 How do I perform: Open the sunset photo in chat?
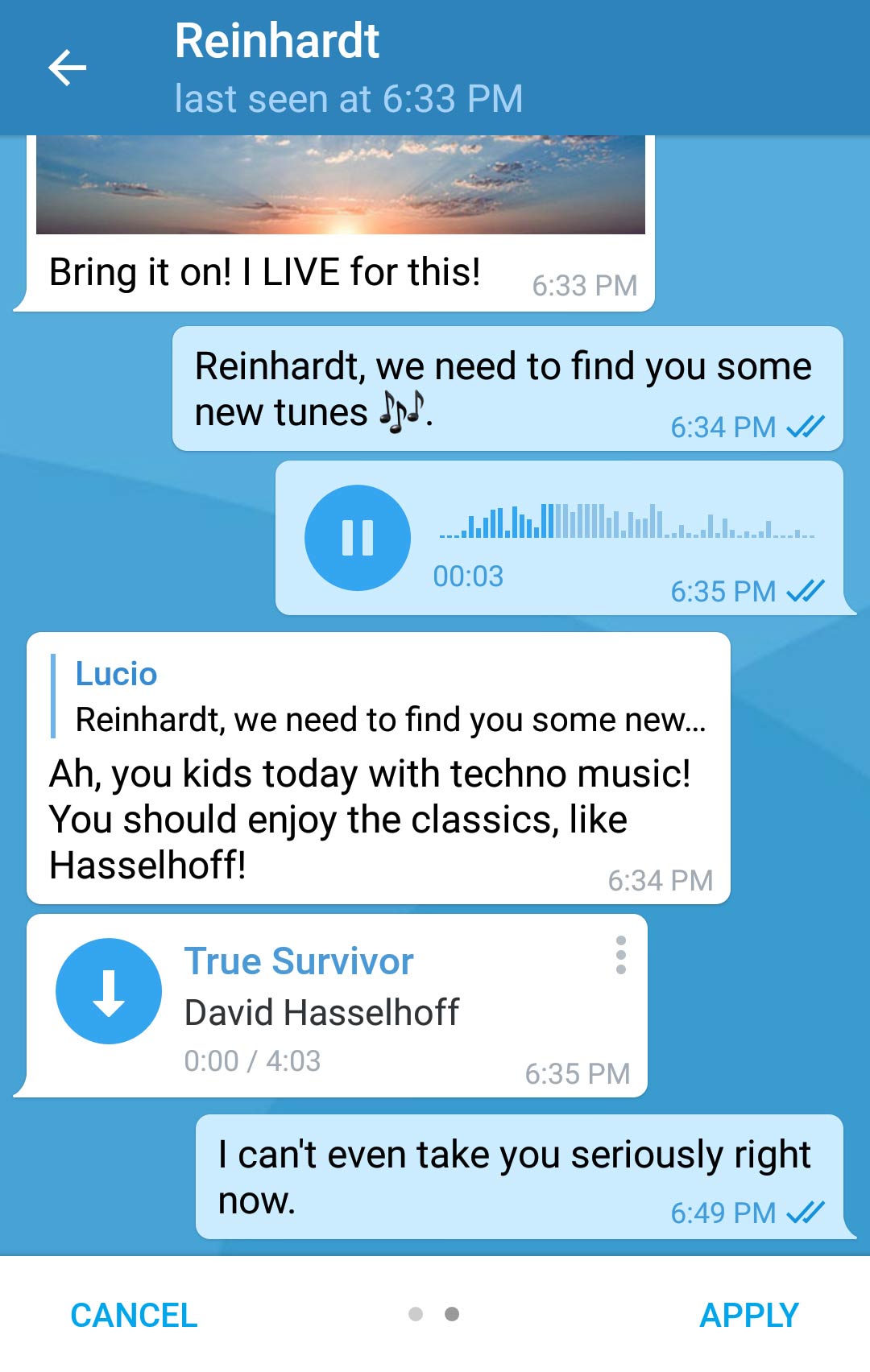[340, 185]
